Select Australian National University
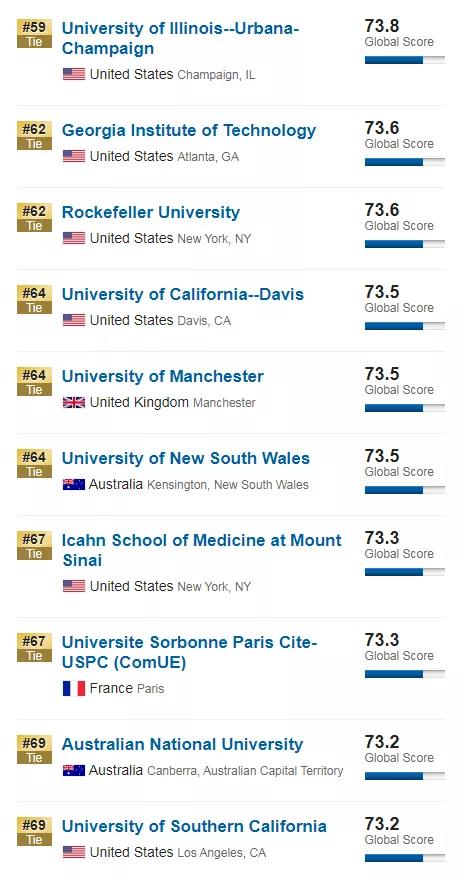This screenshot has height=881, width=464. coord(182,744)
